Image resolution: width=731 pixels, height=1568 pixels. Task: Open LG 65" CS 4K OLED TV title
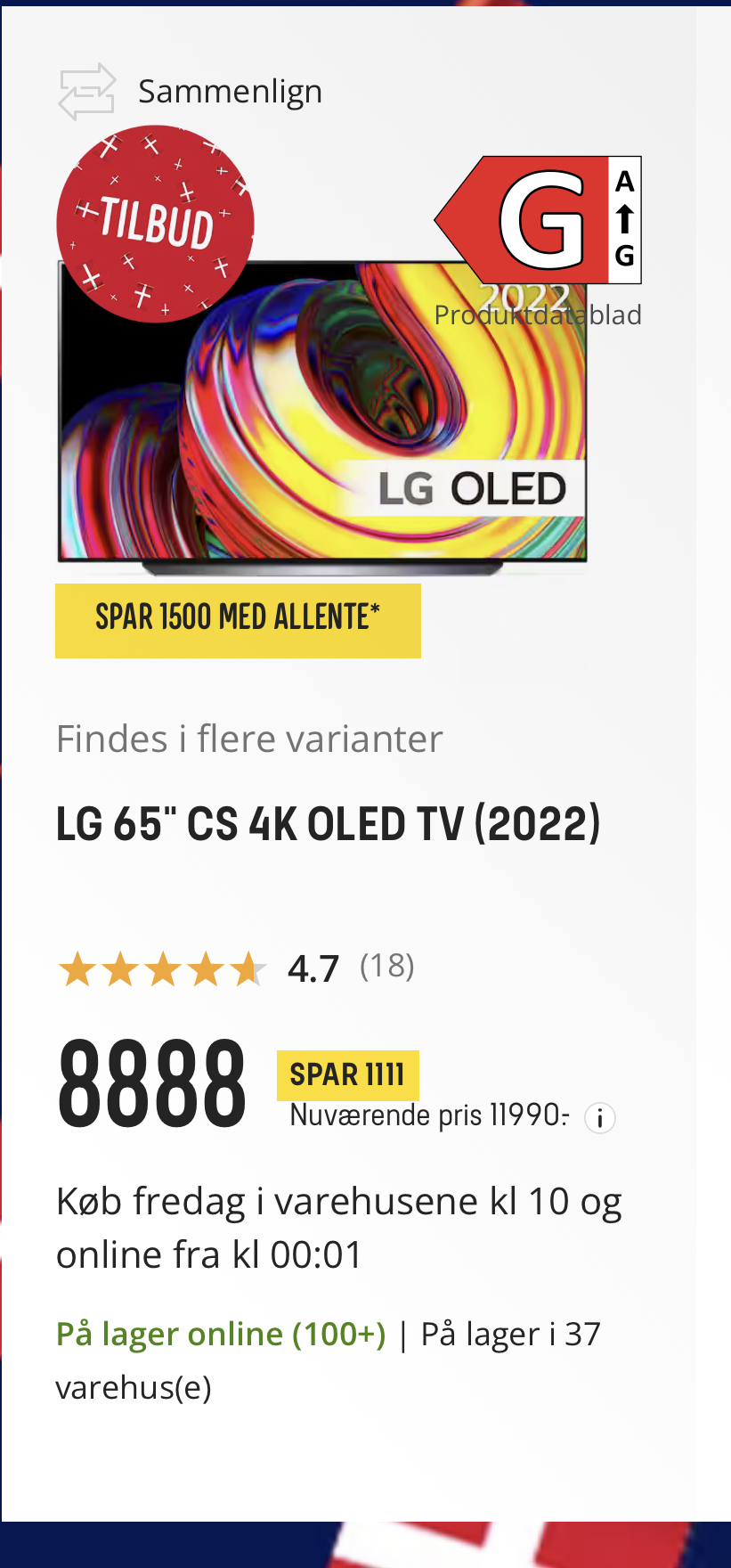click(x=328, y=824)
